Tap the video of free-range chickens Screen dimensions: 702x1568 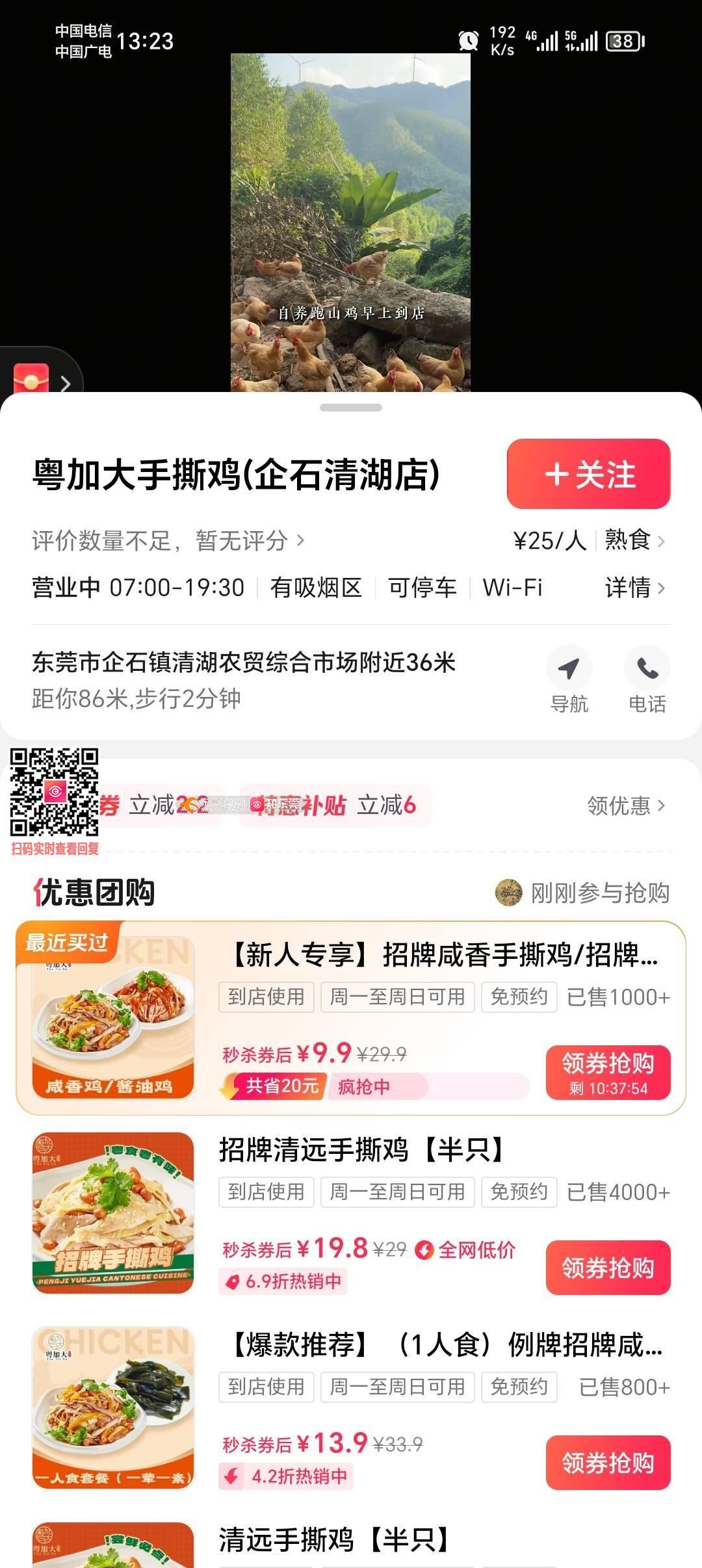pos(350,221)
